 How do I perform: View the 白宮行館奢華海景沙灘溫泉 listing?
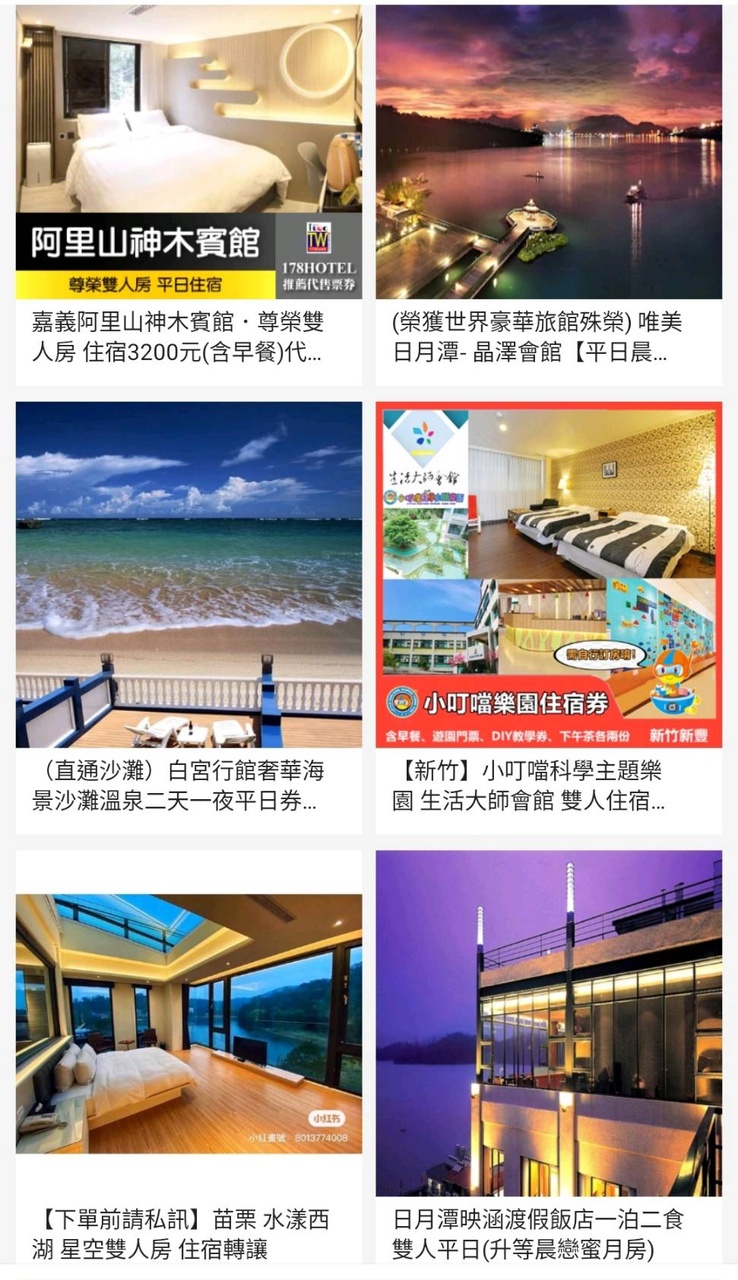[x=189, y=575]
